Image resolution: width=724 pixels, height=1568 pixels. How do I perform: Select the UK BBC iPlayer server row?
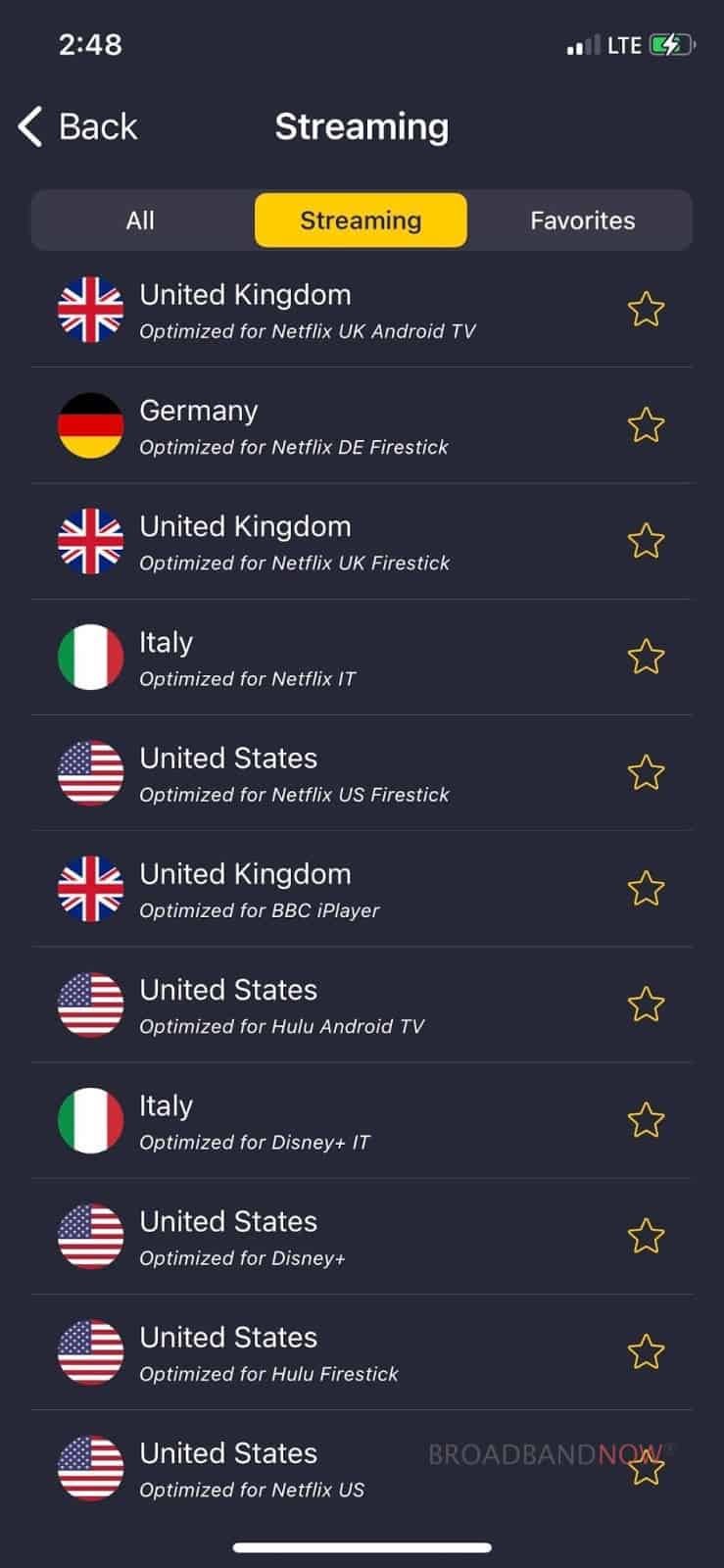pyautogui.click(x=259, y=889)
